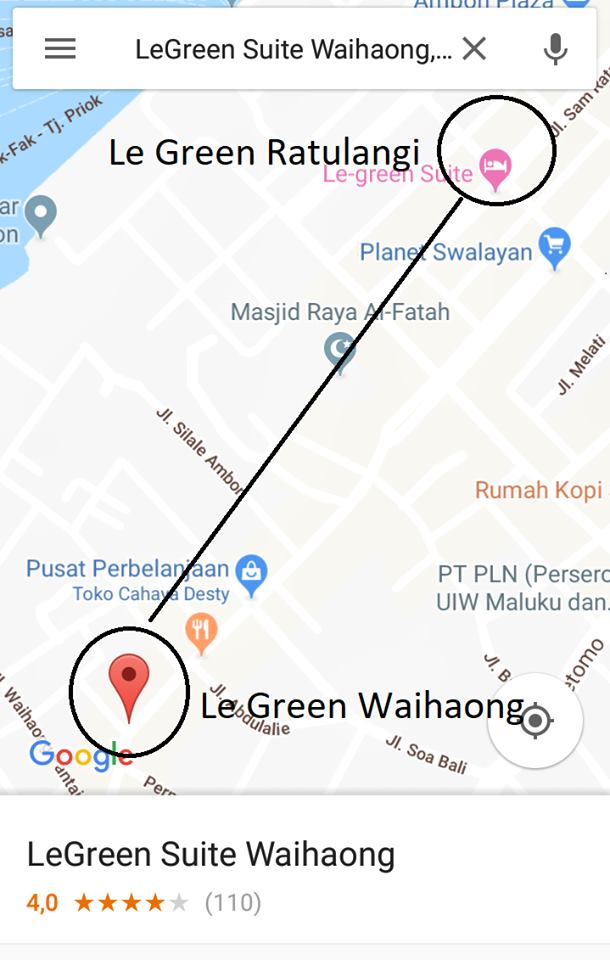This screenshot has width=610, height=960.
Task: Open the hamburger drawer menu
Action: pyautogui.click(x=60, y=49)
